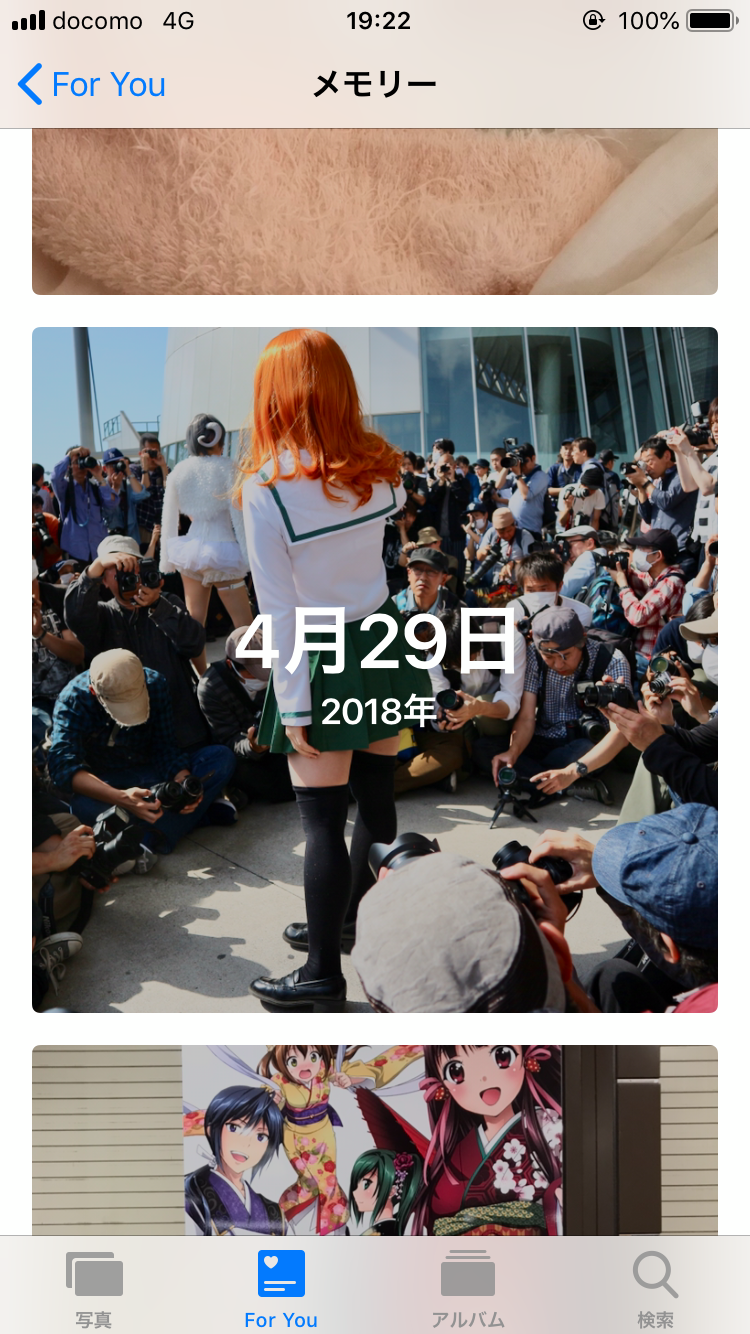The width and height of the screenshot is (750, 1334).
Task: Switch to the 写真 tab
Action: [94, 1290]
